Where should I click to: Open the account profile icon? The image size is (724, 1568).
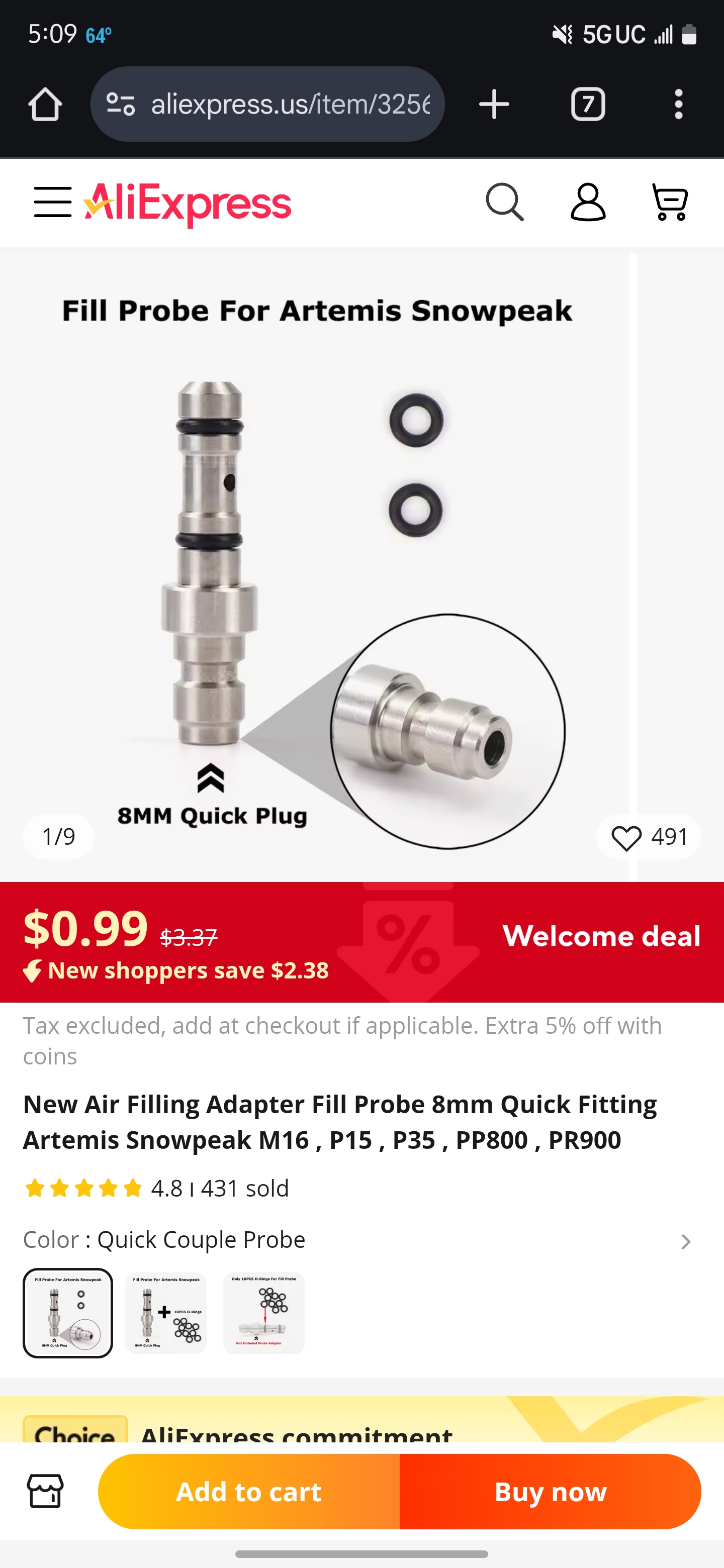click(x=588, y=202)
